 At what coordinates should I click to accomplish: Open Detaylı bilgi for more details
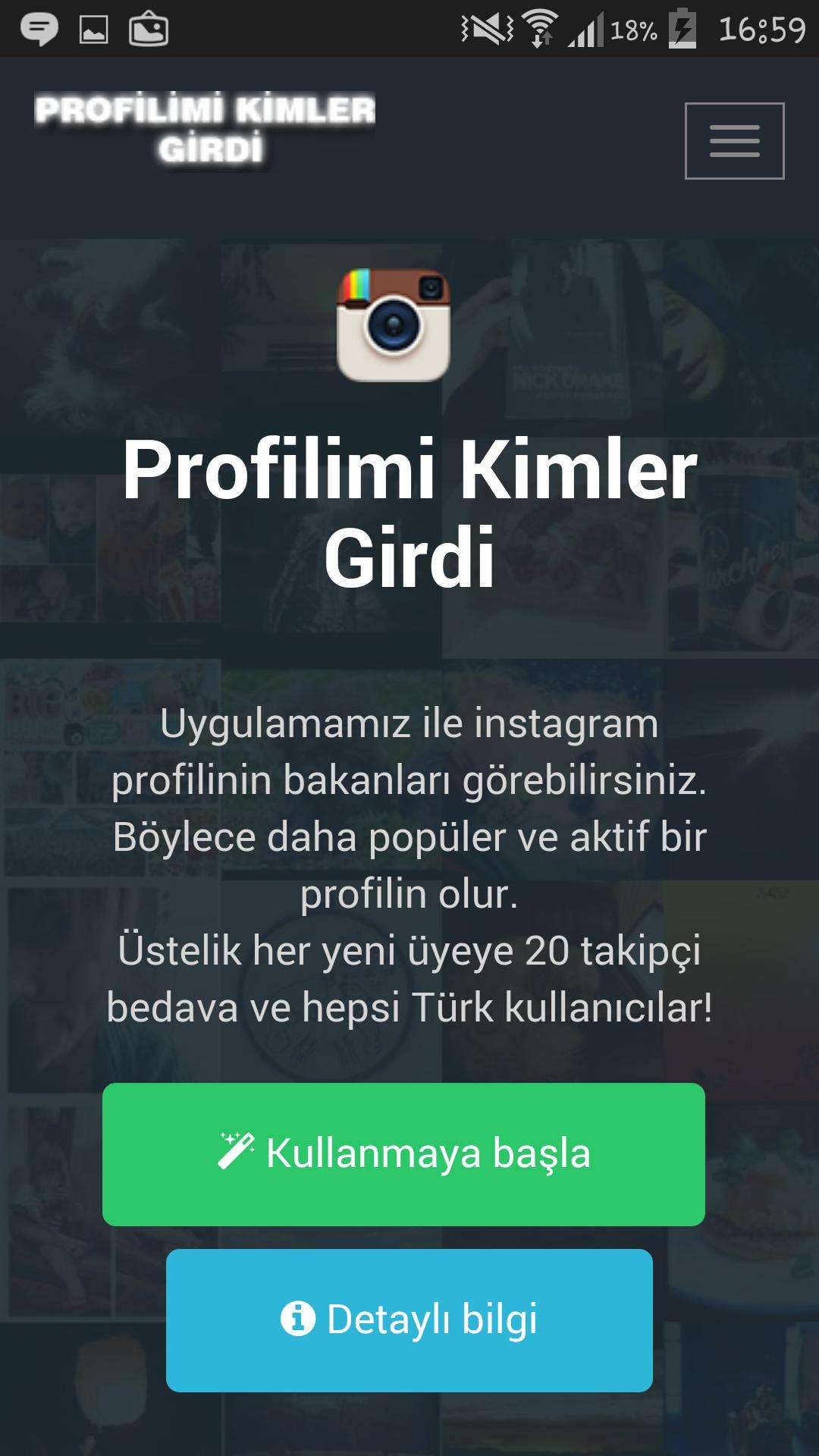click(x=409, y=1320)
